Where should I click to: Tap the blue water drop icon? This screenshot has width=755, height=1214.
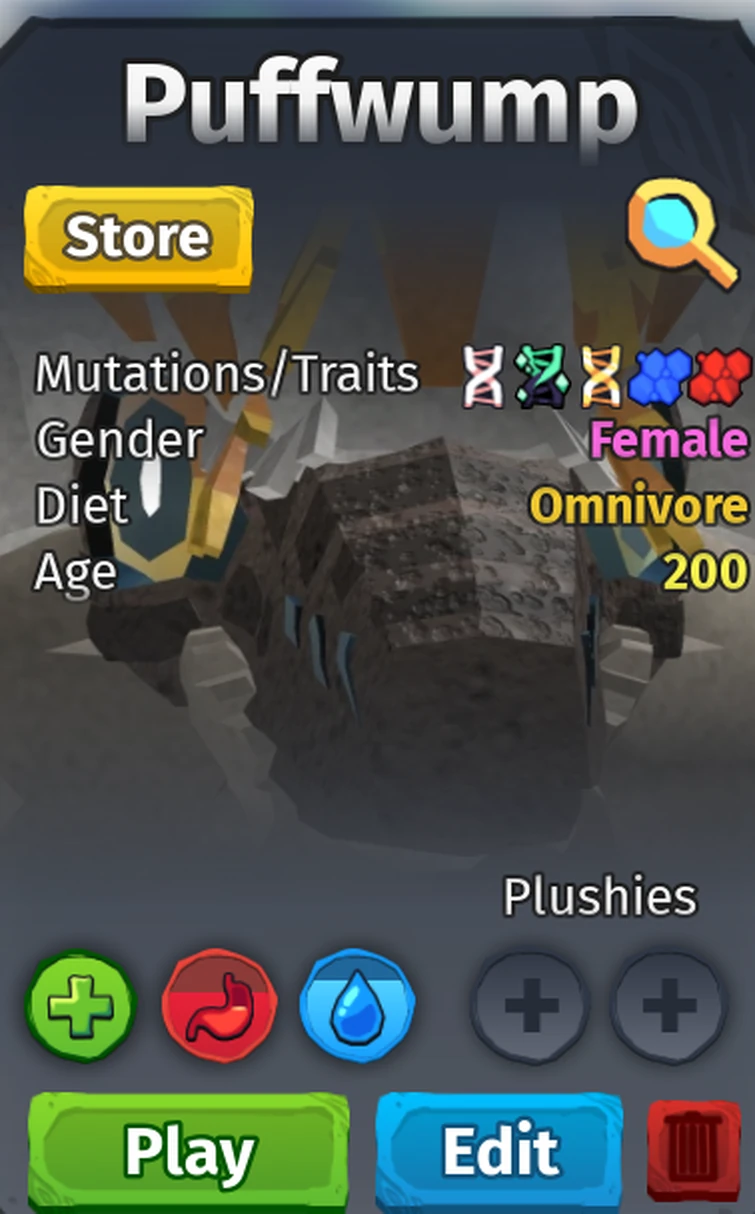click(357, 1005)
